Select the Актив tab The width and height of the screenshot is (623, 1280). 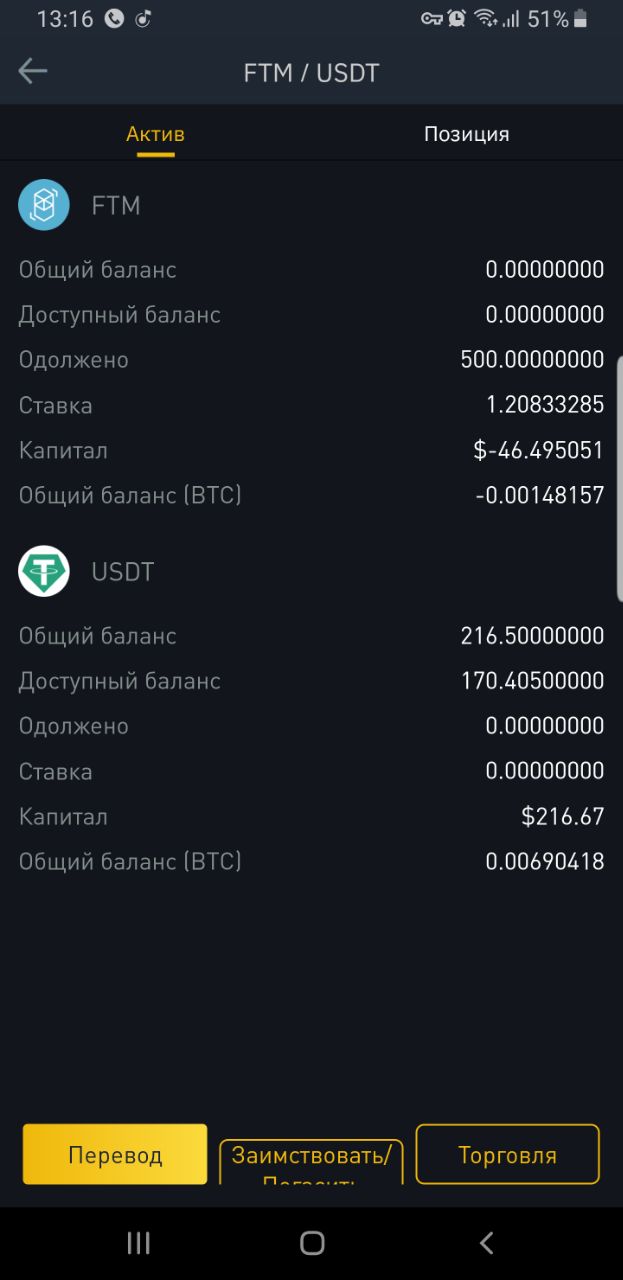(x=155, y=134)
